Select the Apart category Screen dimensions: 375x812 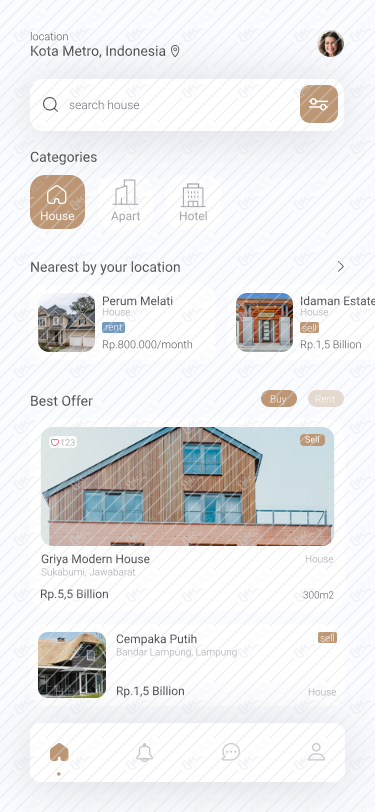point(126,202)
